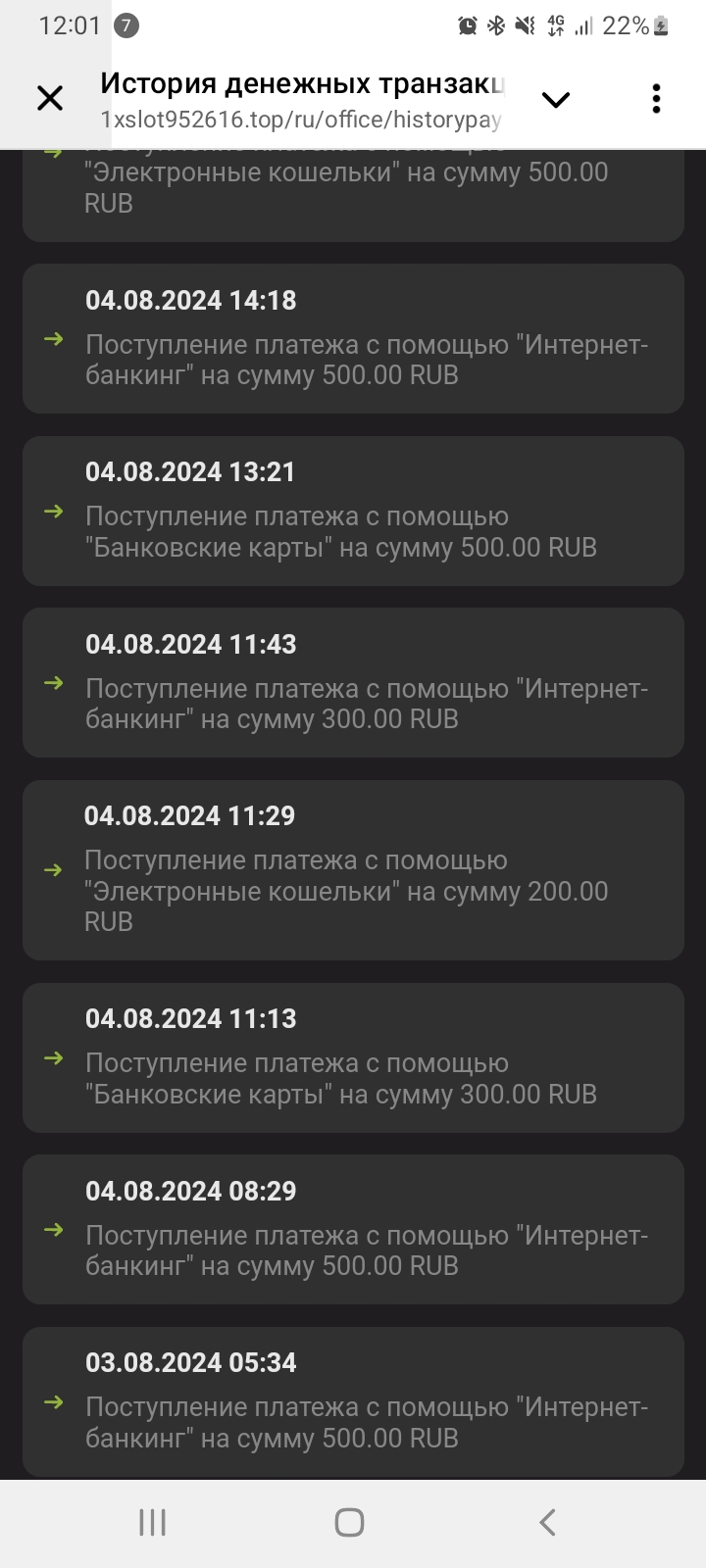The height and width of the screenshot is (1568, 706).
Task: Open the three-dot overflow menu
Action: pos(656,98)
